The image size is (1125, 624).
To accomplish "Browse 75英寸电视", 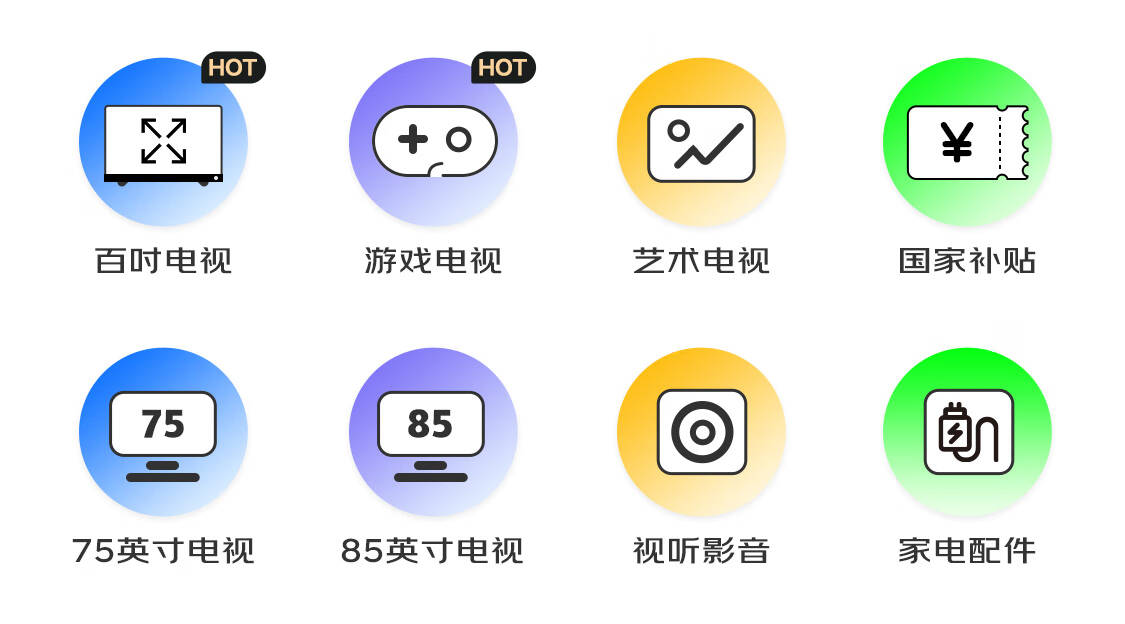I will [163, 432].
